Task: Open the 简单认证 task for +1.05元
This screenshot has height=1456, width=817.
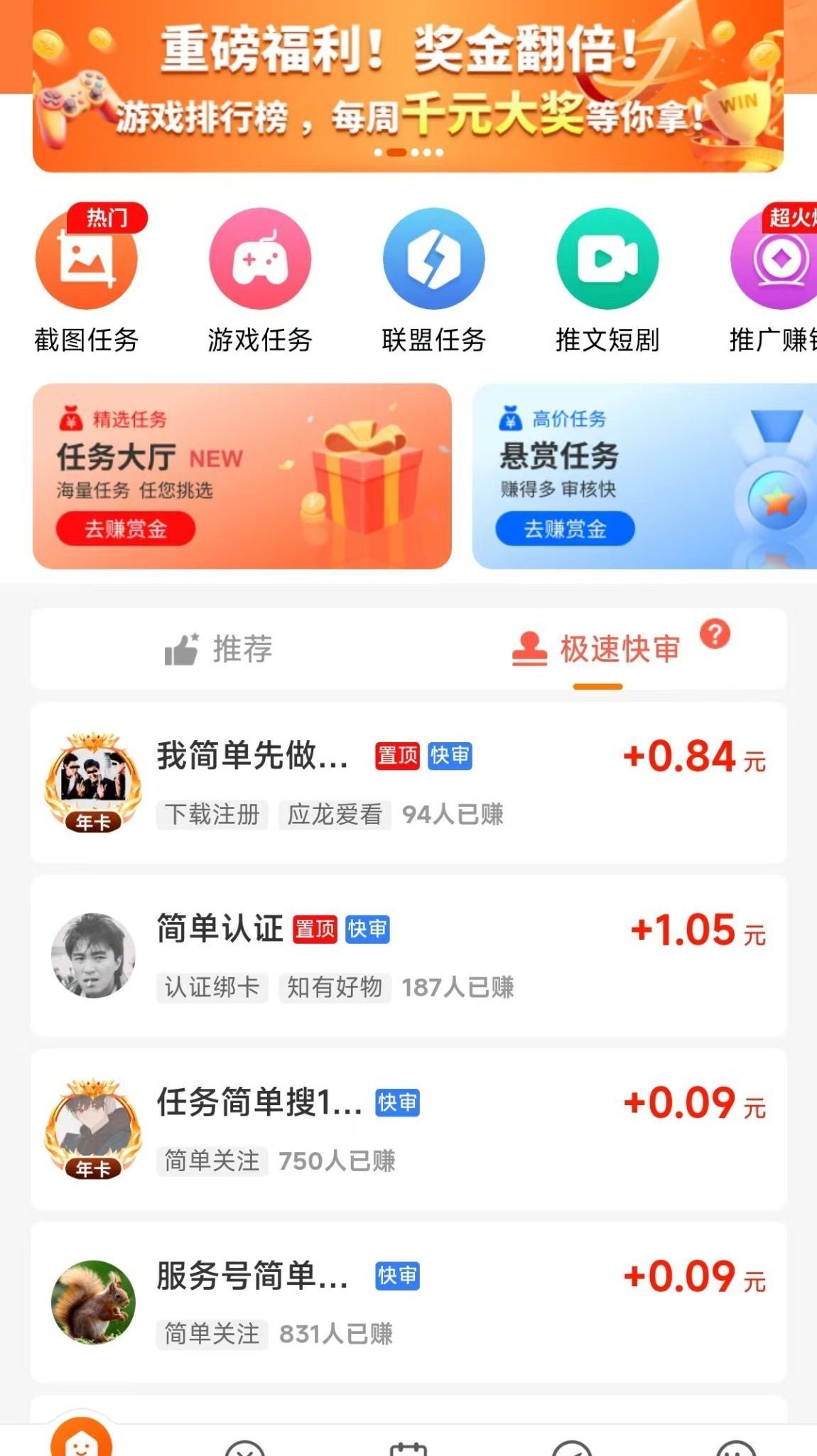Action: pos(408,956)
